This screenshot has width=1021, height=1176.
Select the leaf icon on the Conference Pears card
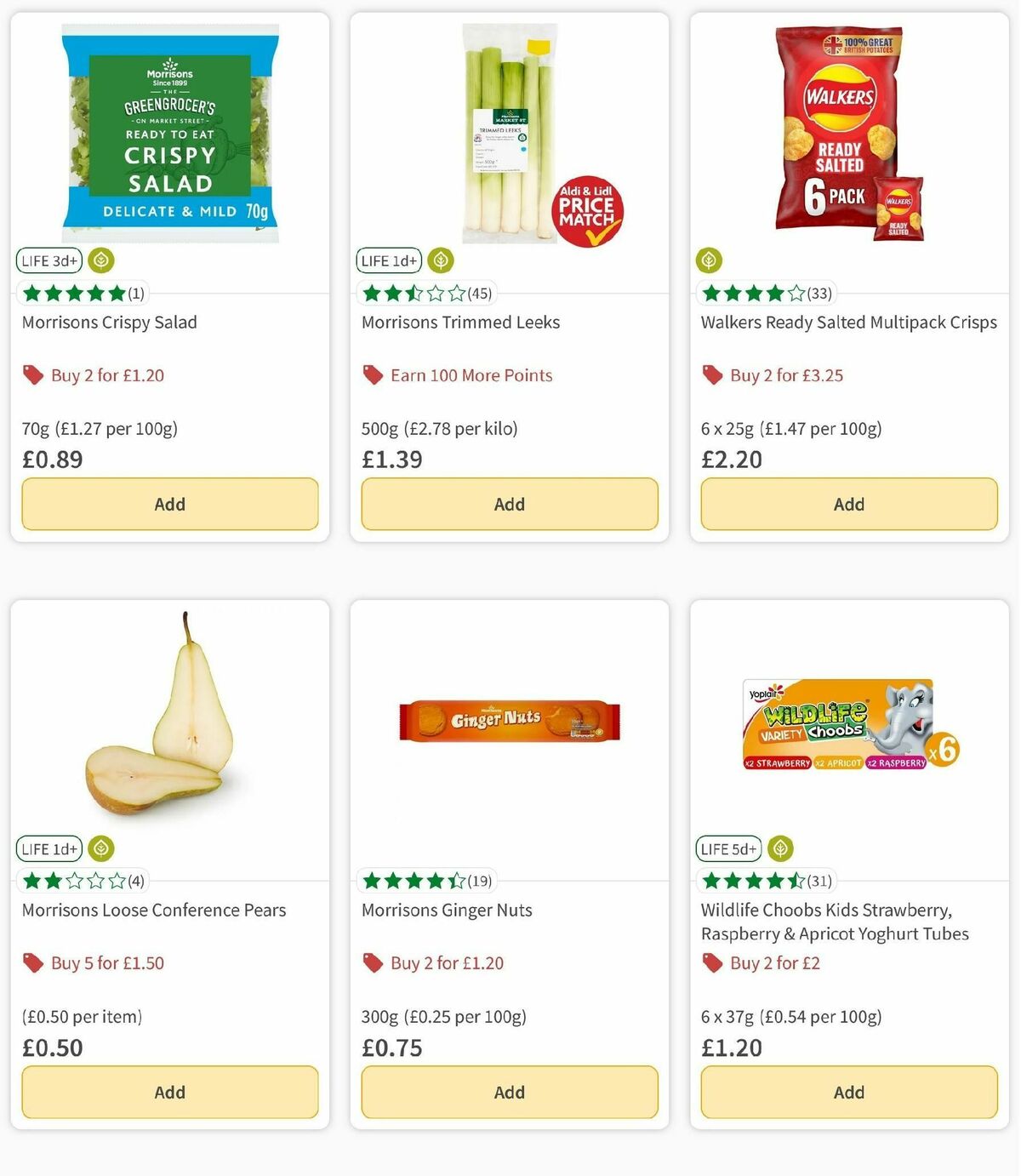[x=101, y=848]
